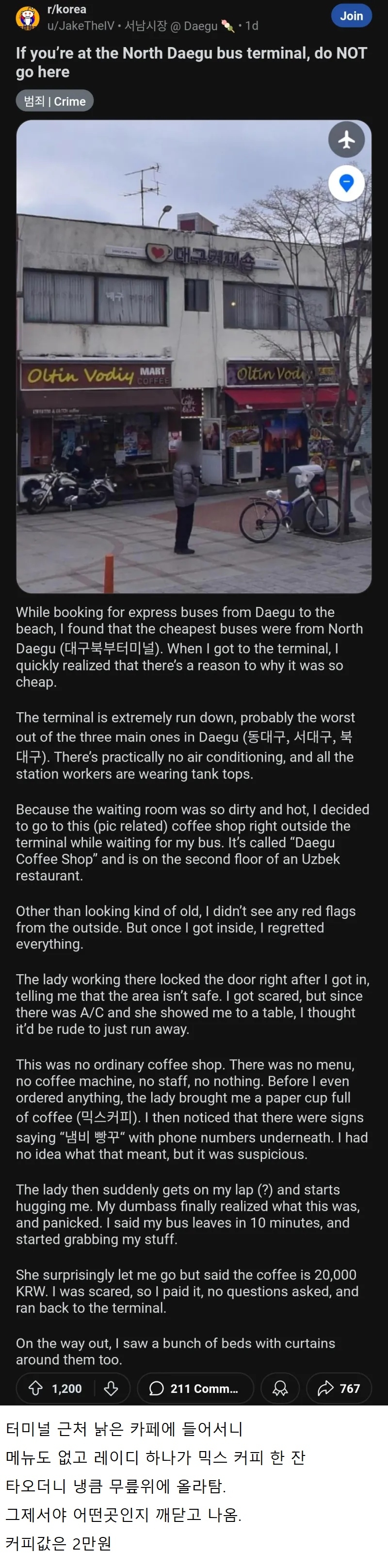The width and height of the screenshot is (388, 1568).
Task: View u/JakeTheIV's profile
Action: click(x=81, y=26)
